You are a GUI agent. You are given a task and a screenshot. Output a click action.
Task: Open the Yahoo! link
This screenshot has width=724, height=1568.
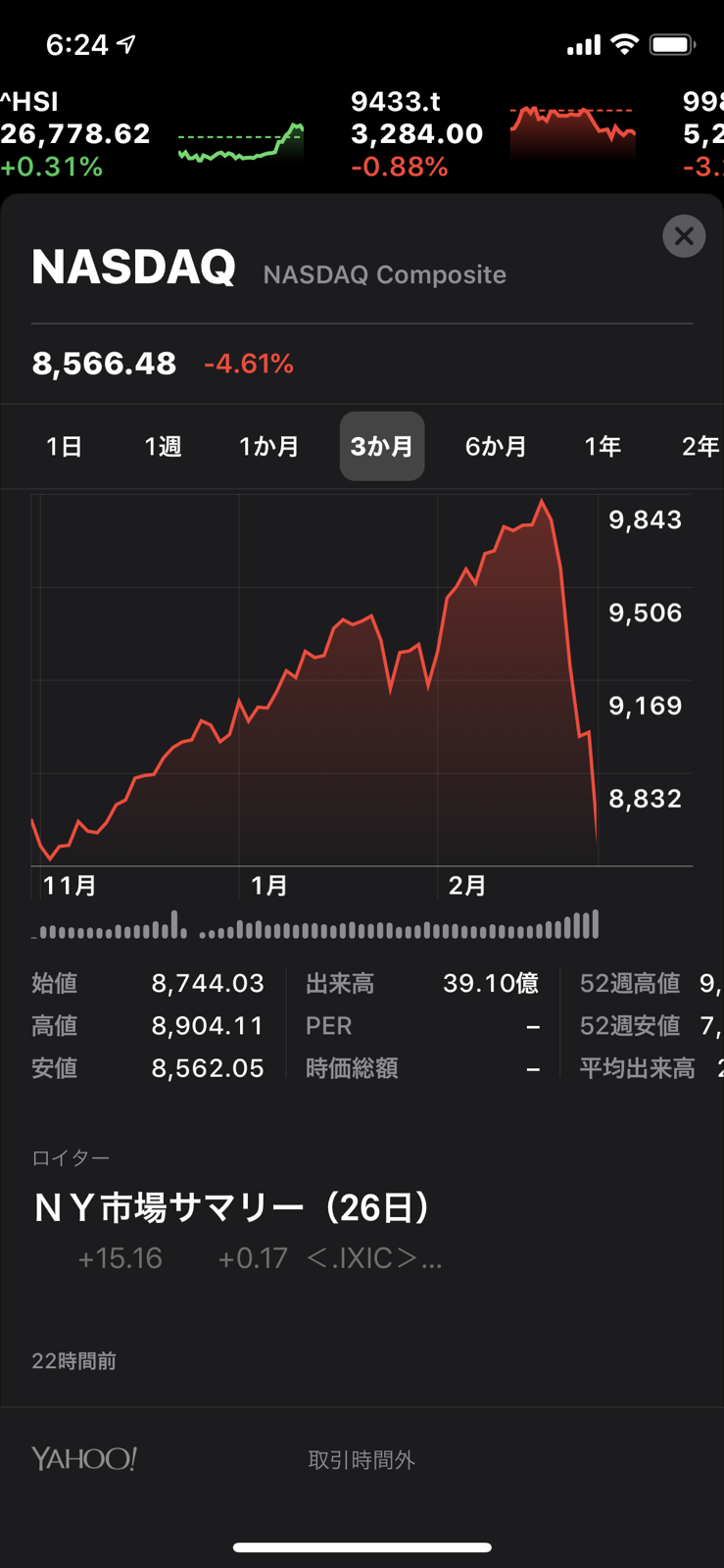84,1458
